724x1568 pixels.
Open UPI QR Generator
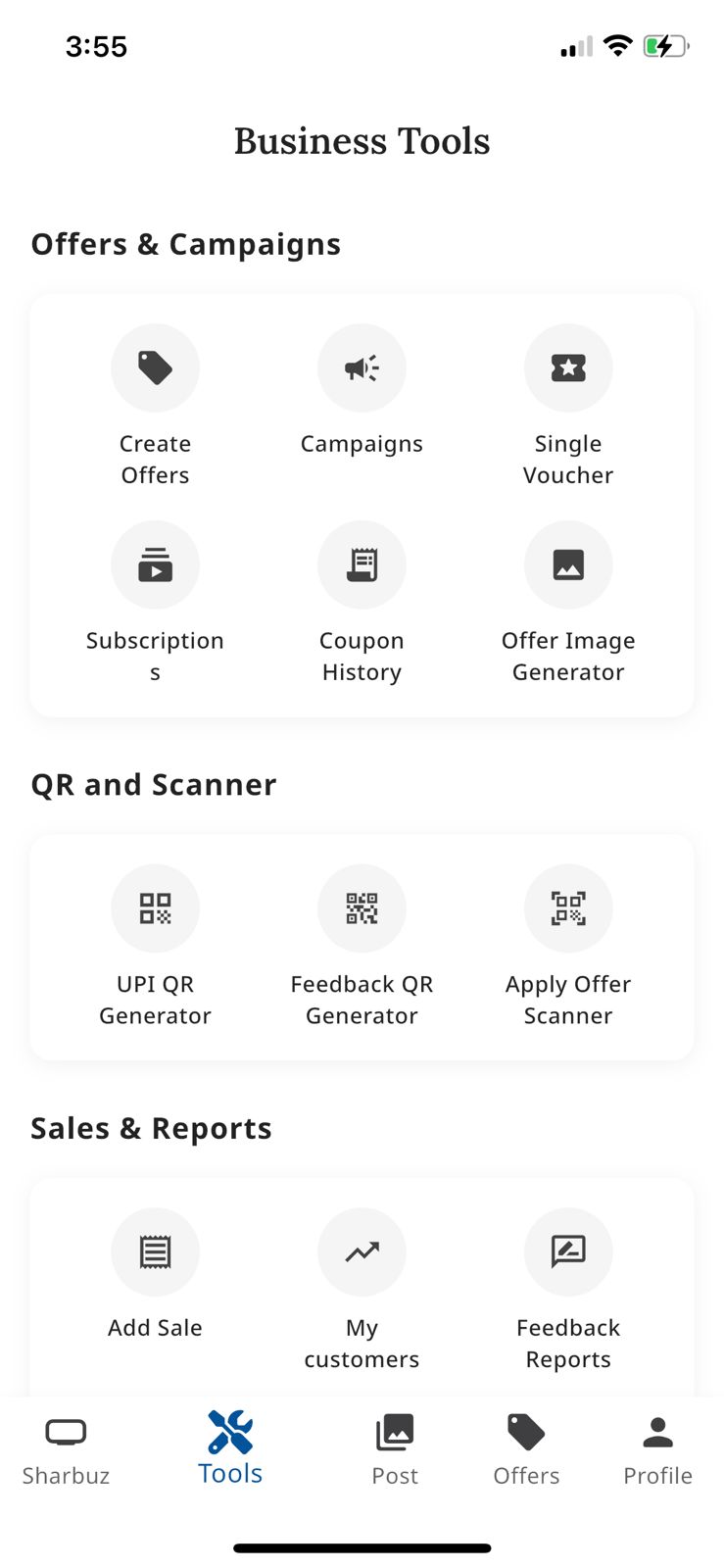pos(155,908)
